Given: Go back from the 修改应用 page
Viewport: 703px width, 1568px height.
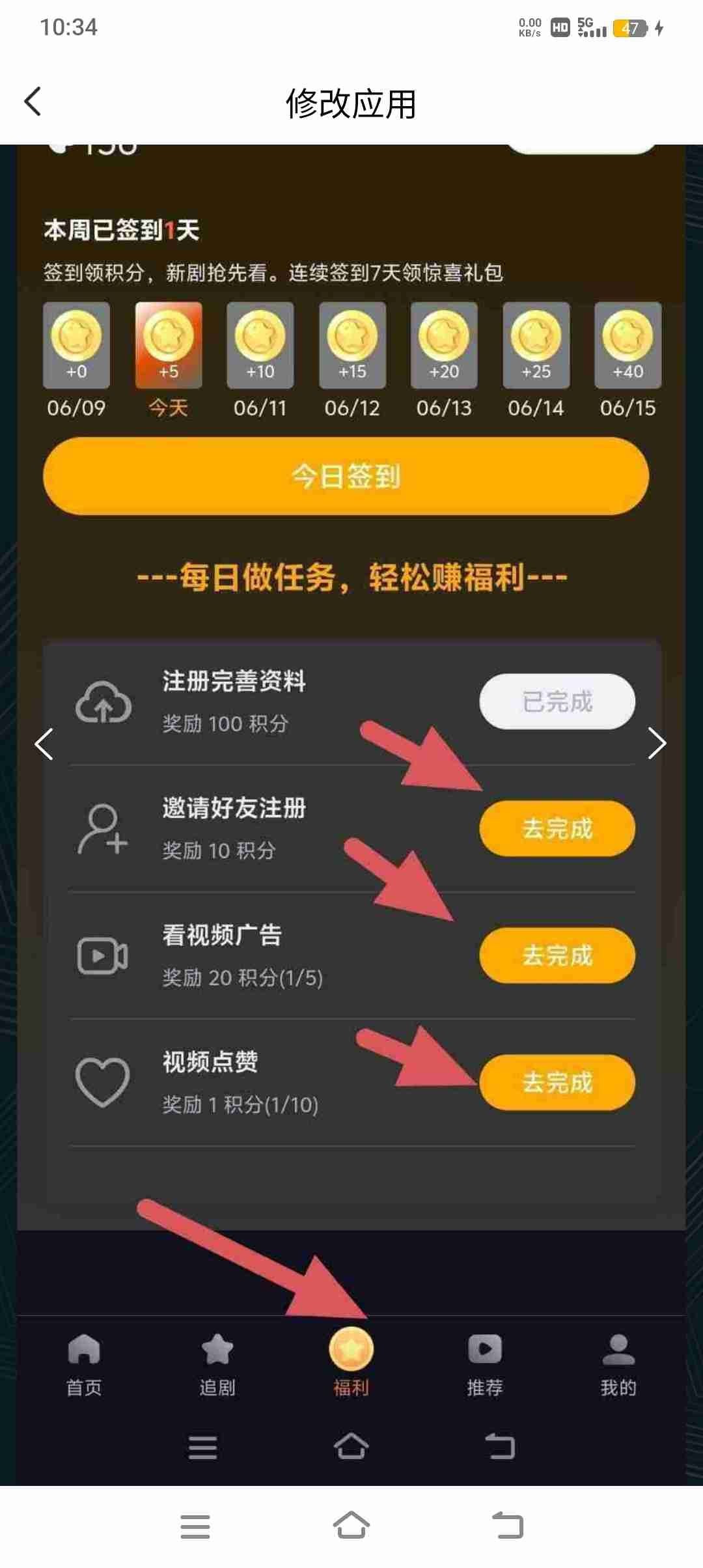Looking at the screenshot, I should [33, 102].
